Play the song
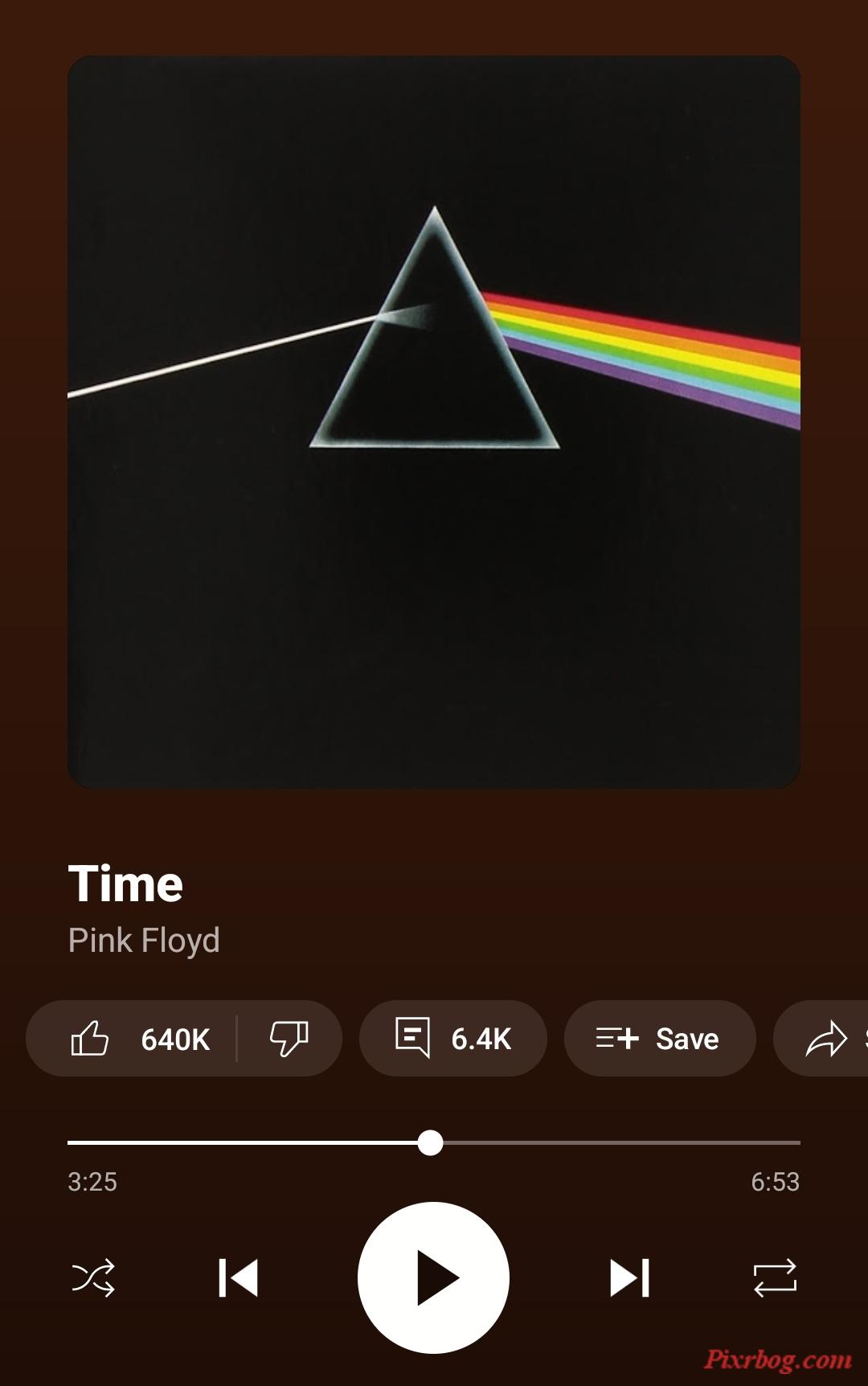The image size is (868, 1386). click(x=433, y=1277)
